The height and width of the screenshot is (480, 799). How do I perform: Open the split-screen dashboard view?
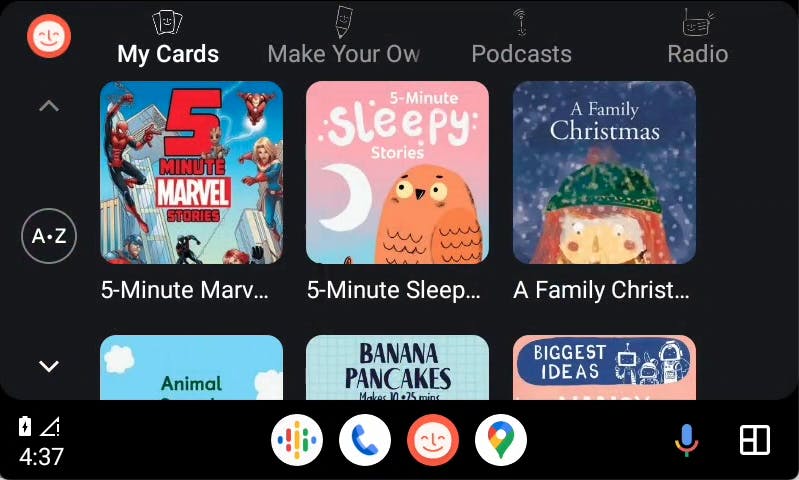pos(754,440)
